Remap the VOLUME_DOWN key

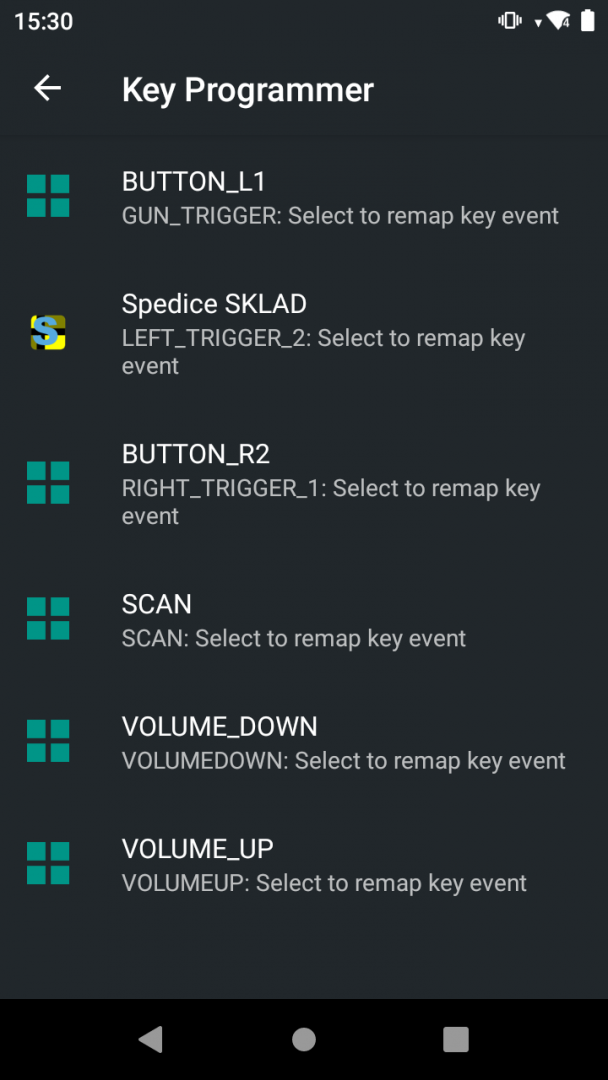point(304,742)
